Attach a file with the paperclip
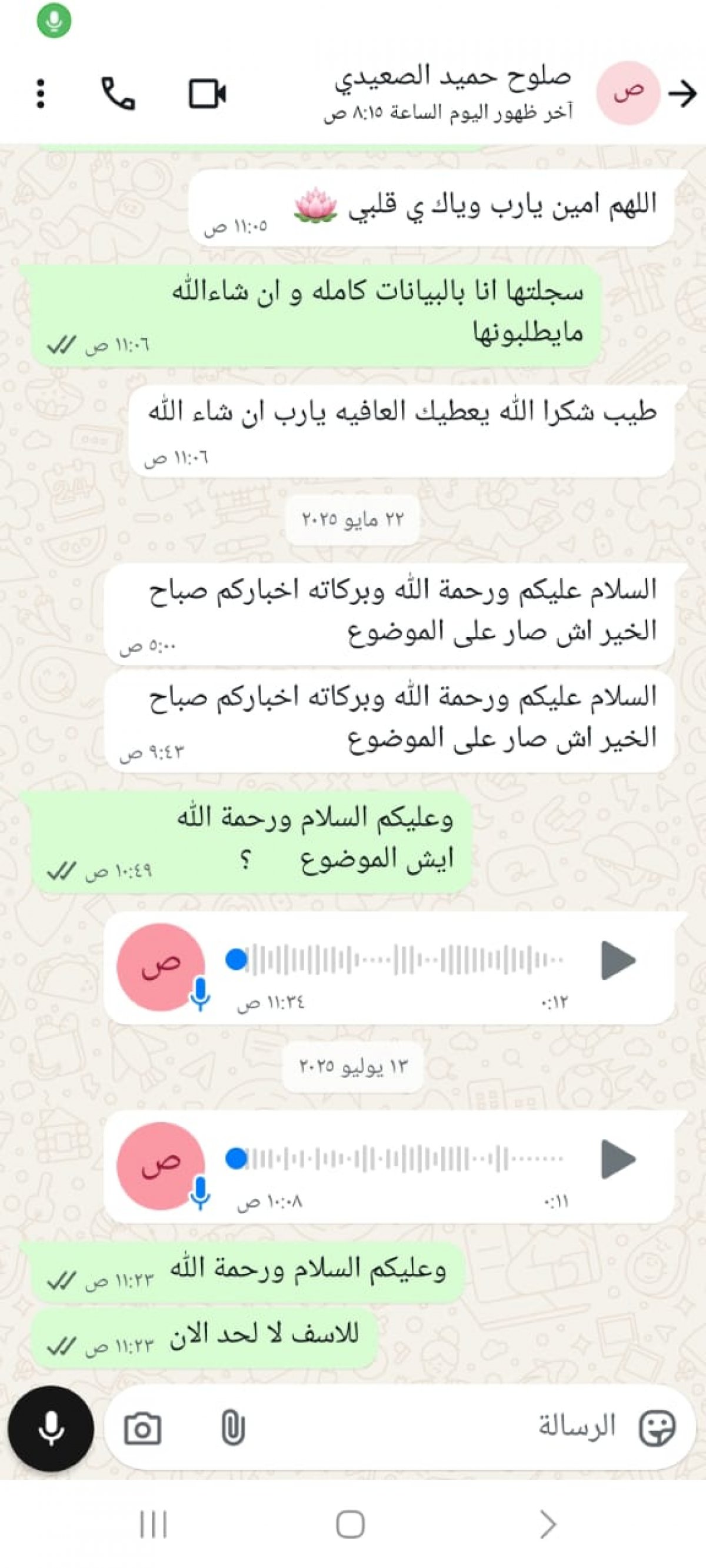 pyautogui.click(x=232, y=1427)
